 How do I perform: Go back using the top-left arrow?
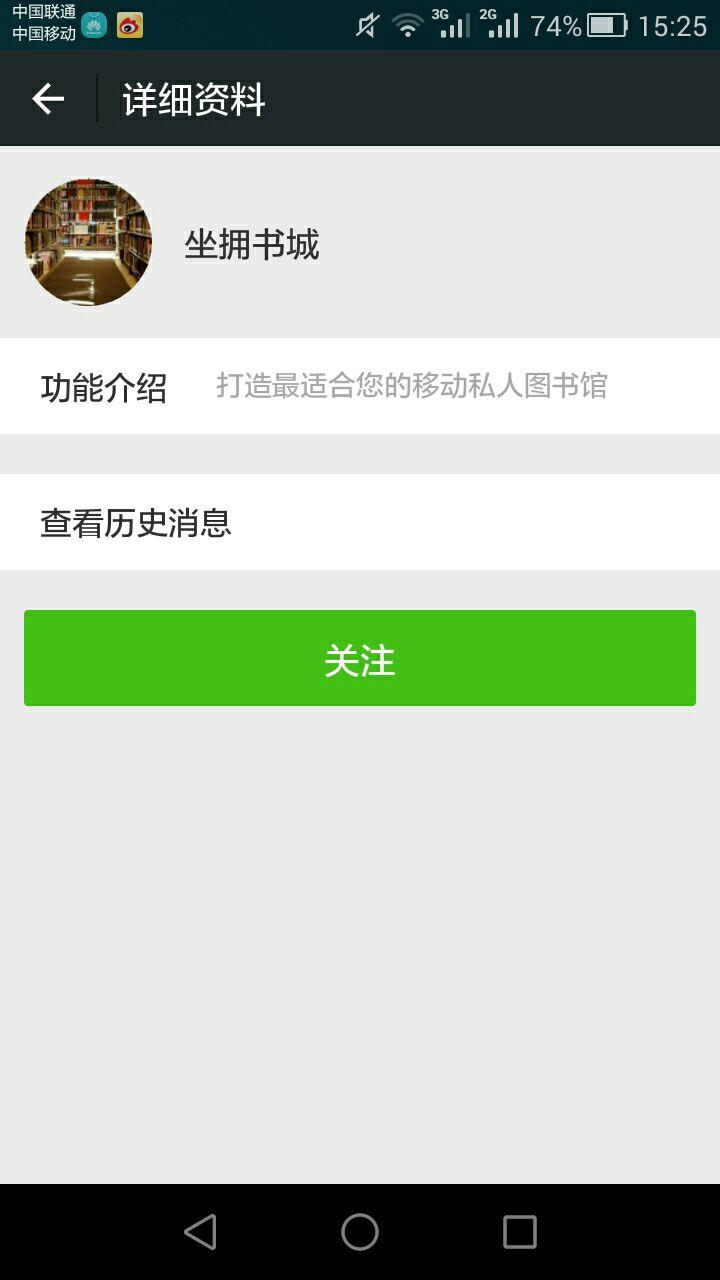pyautogui.click(x=48, y=99)
